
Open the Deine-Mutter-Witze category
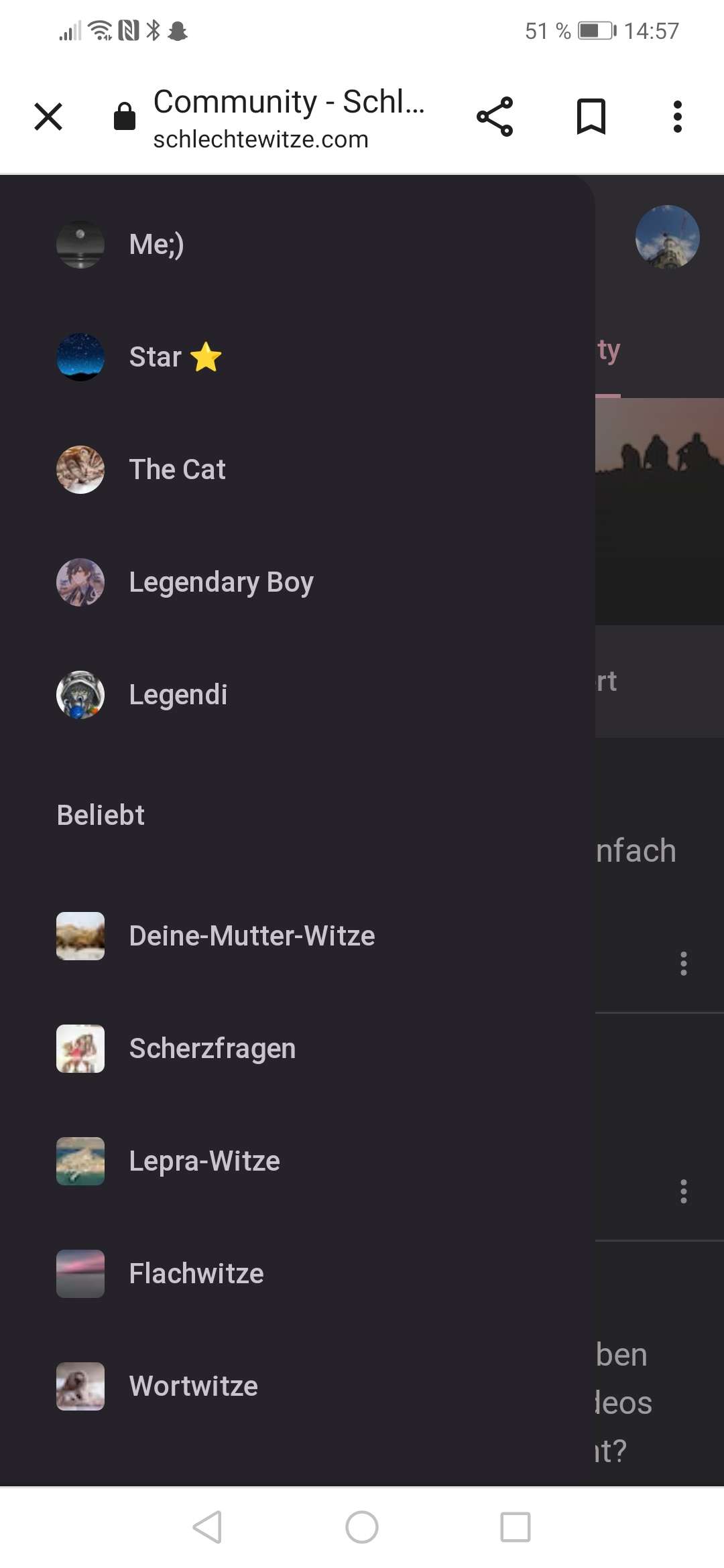click(251, 936)
